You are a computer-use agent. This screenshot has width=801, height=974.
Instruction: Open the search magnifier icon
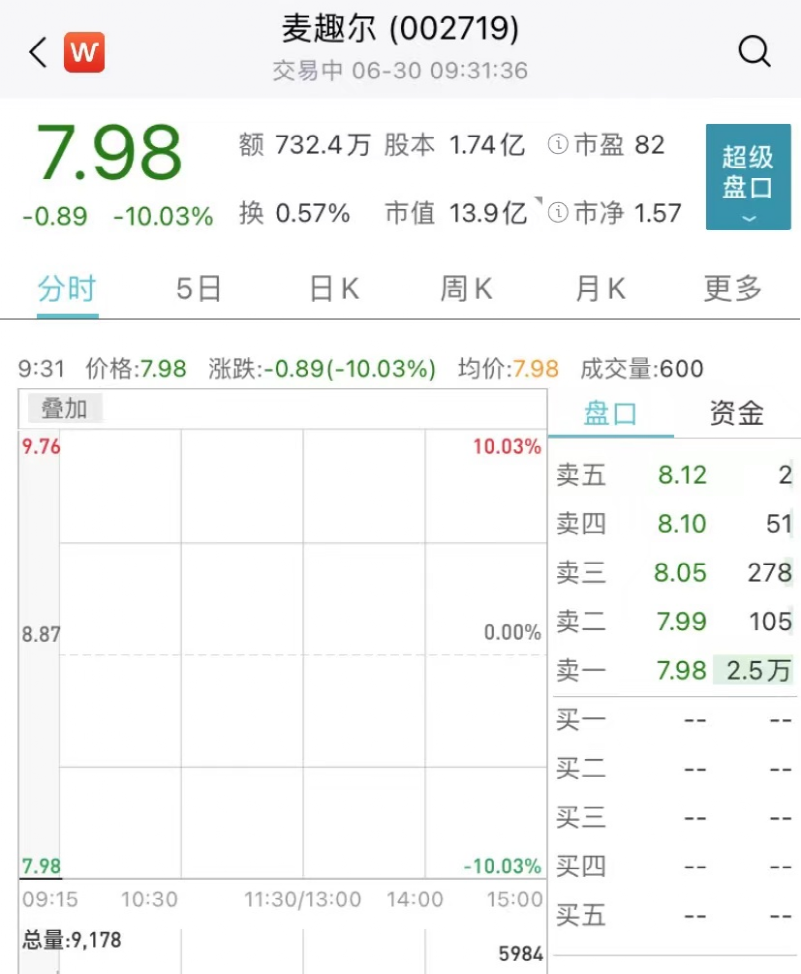754,51
